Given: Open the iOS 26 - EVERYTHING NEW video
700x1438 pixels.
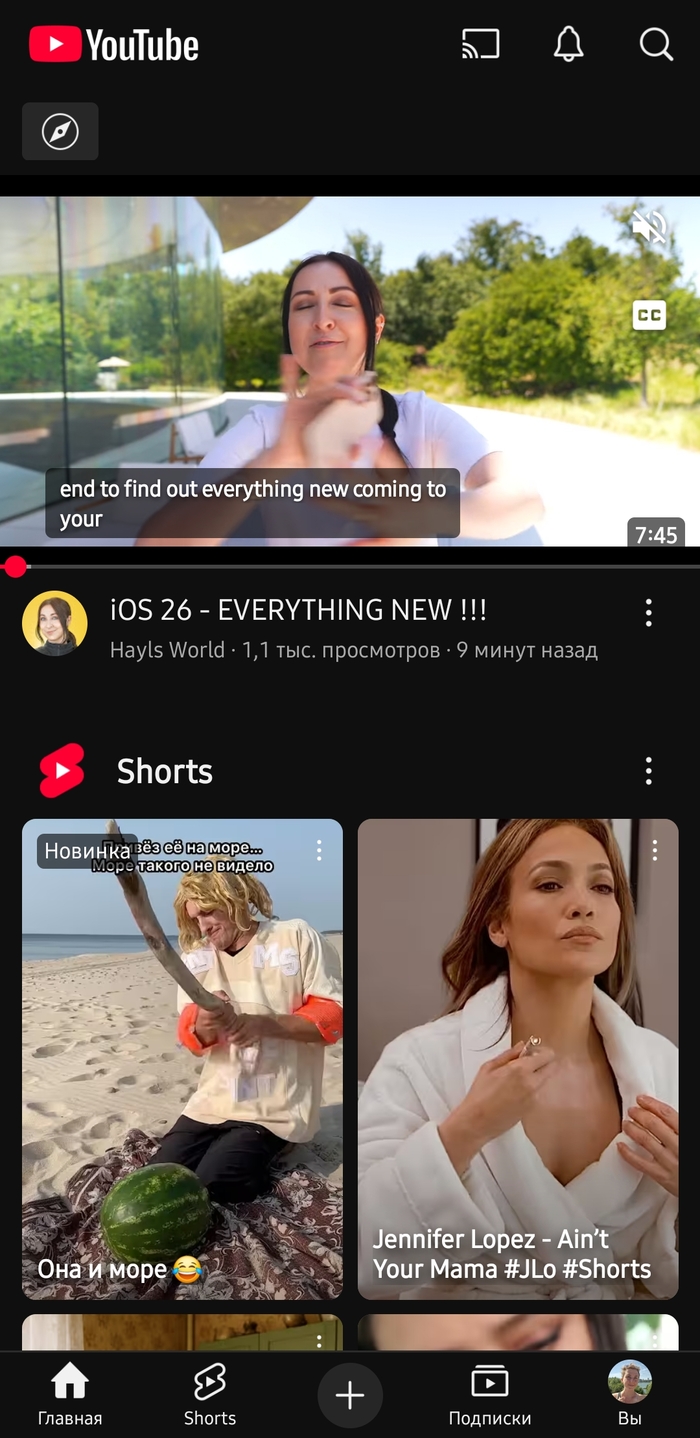Looking at the screenshot, I should coord(298,610).
